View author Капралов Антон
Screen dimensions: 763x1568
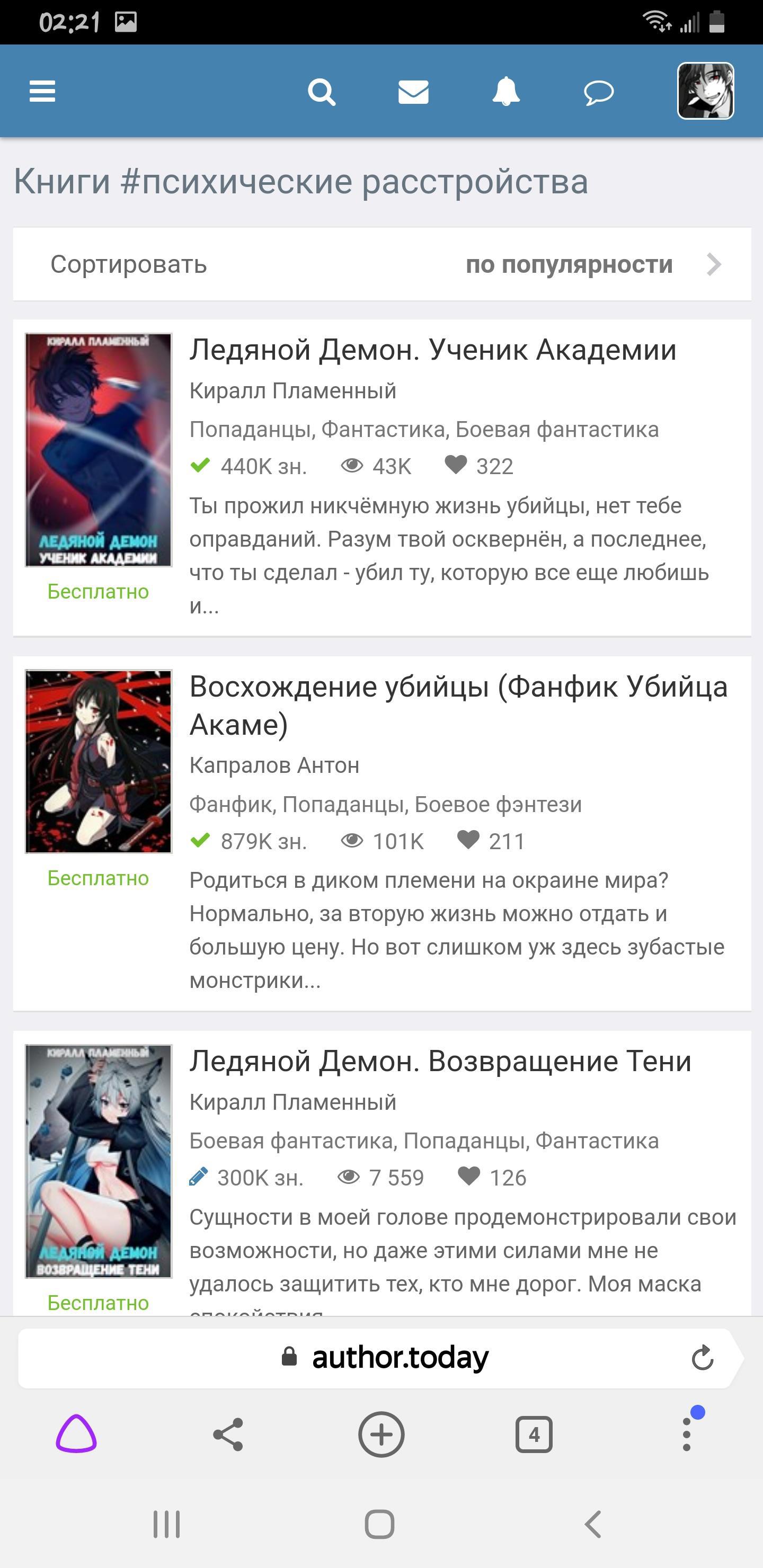pyautogui.click(x=274, y=765)
